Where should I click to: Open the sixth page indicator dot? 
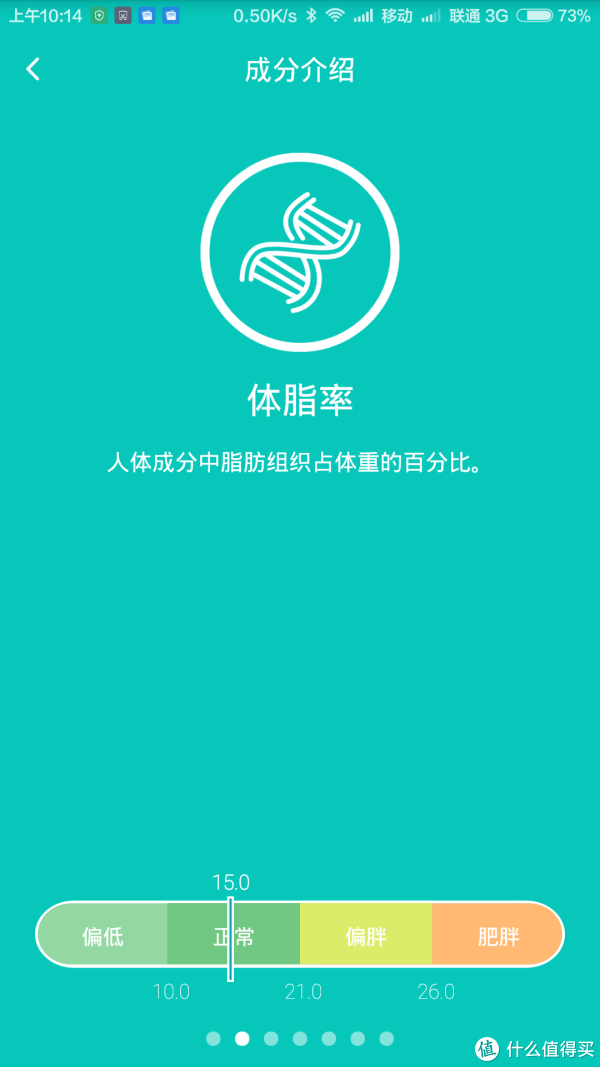coord(358,1038)
